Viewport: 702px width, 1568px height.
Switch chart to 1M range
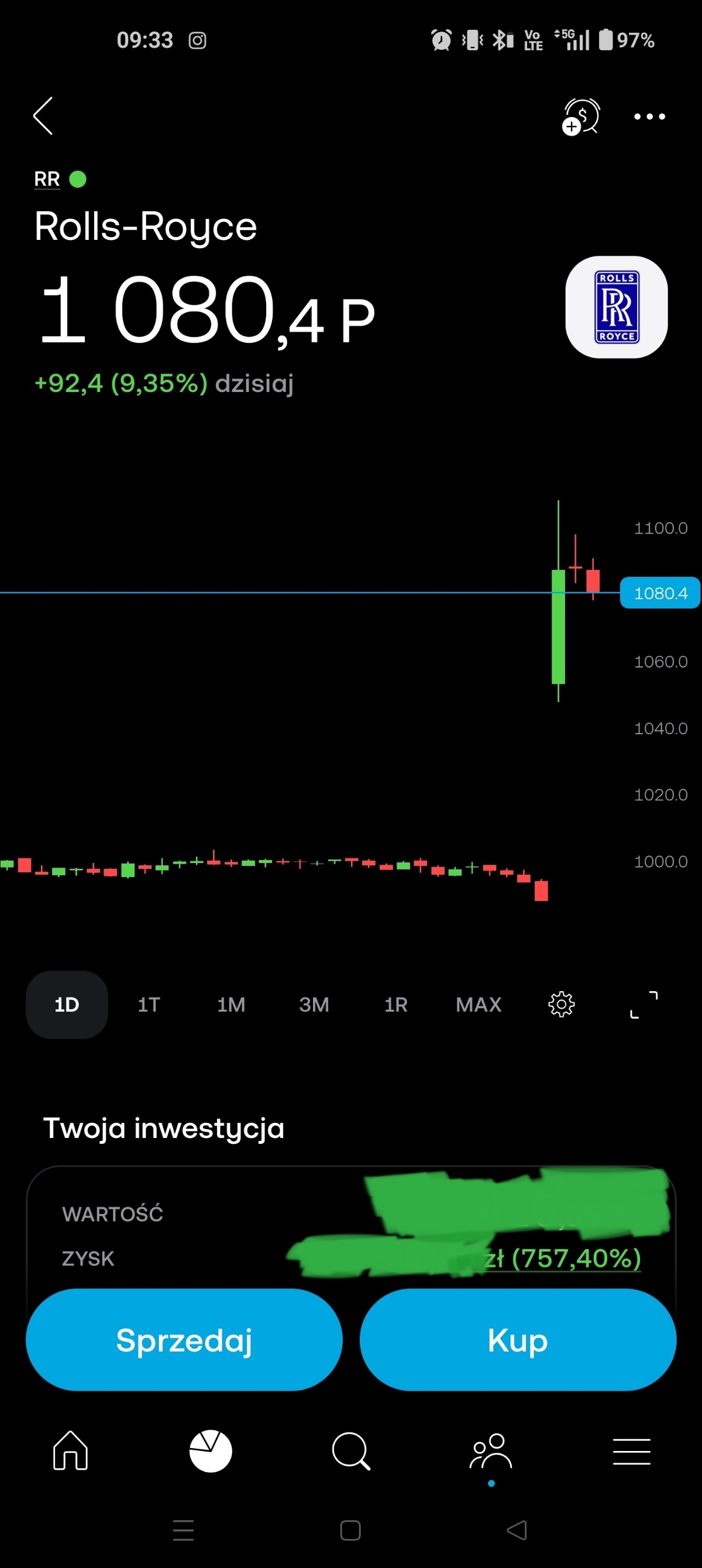click(231, 1005)
